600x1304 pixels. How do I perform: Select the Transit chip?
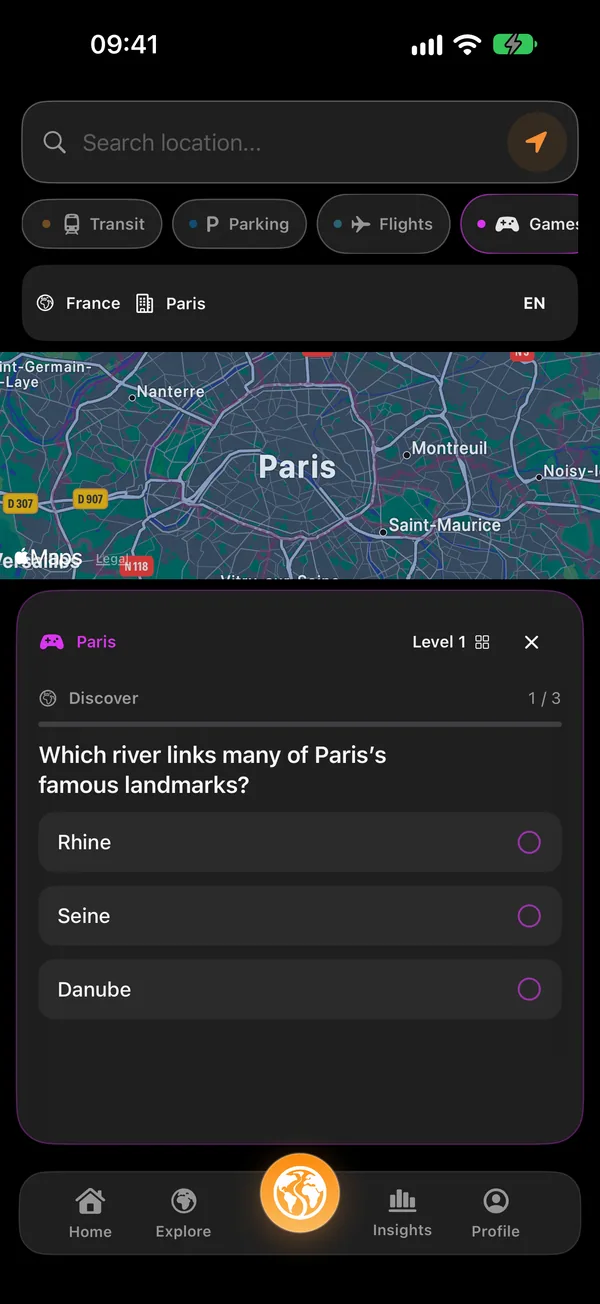click(92, 224)
